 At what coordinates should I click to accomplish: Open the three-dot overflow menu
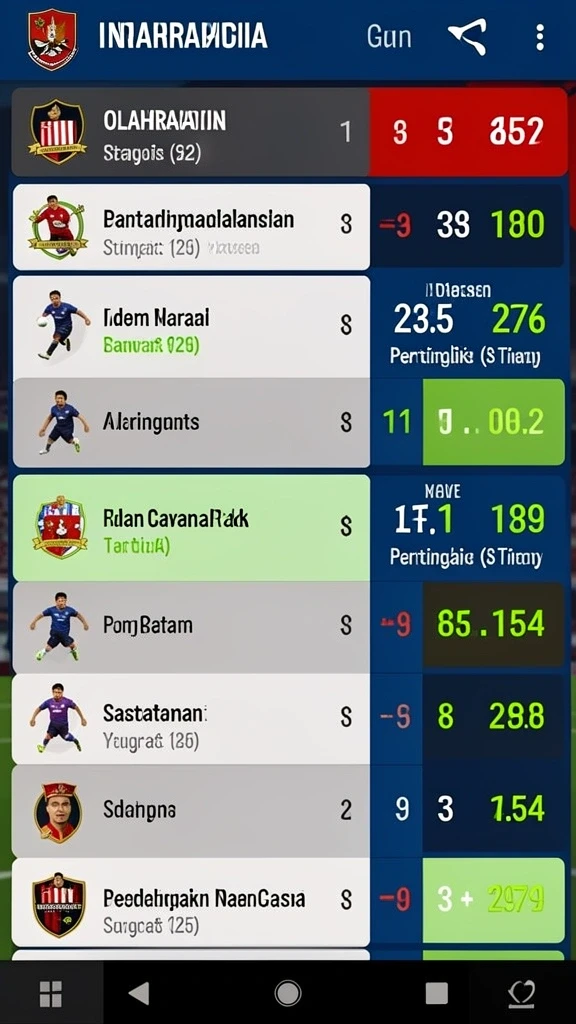point(539,37)
